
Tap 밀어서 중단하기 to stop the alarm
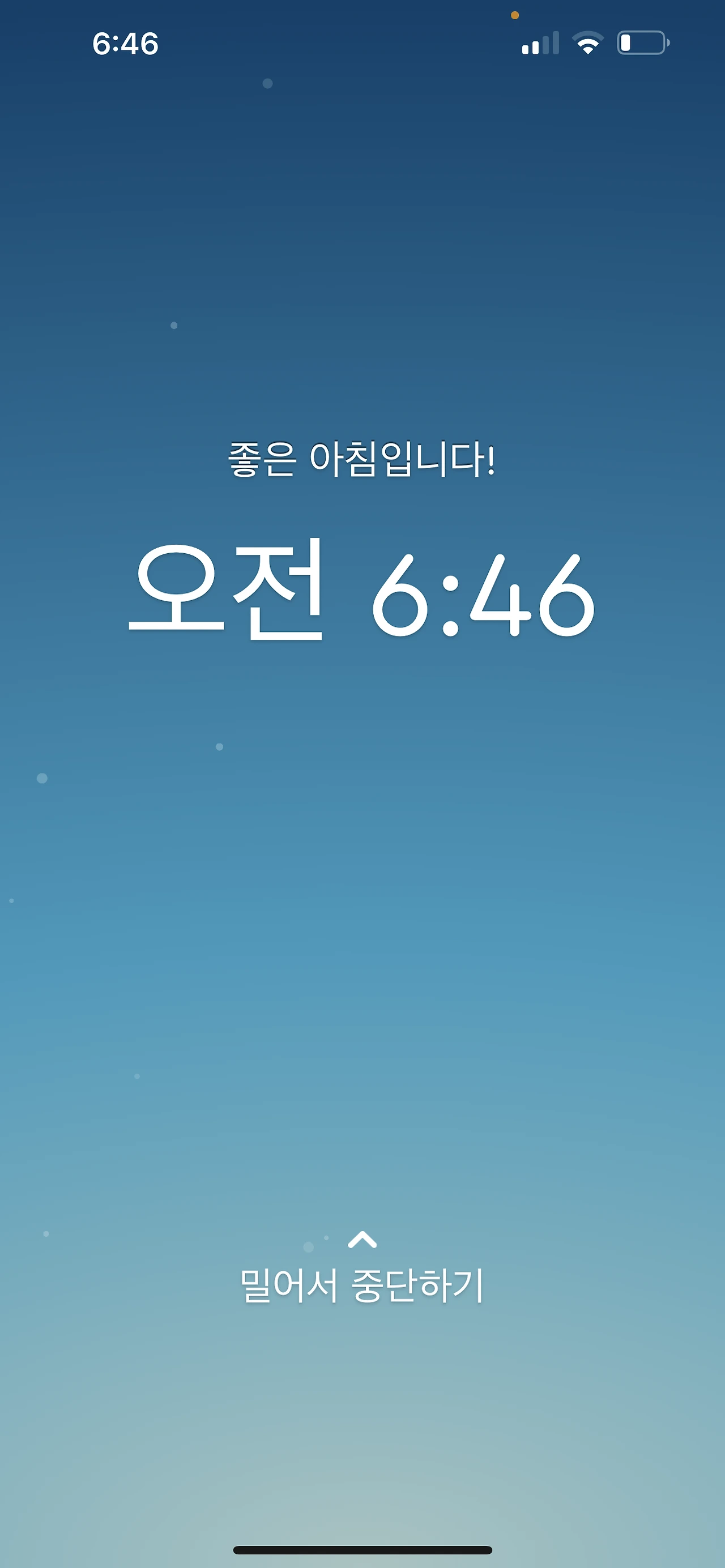pos(362,1284)
